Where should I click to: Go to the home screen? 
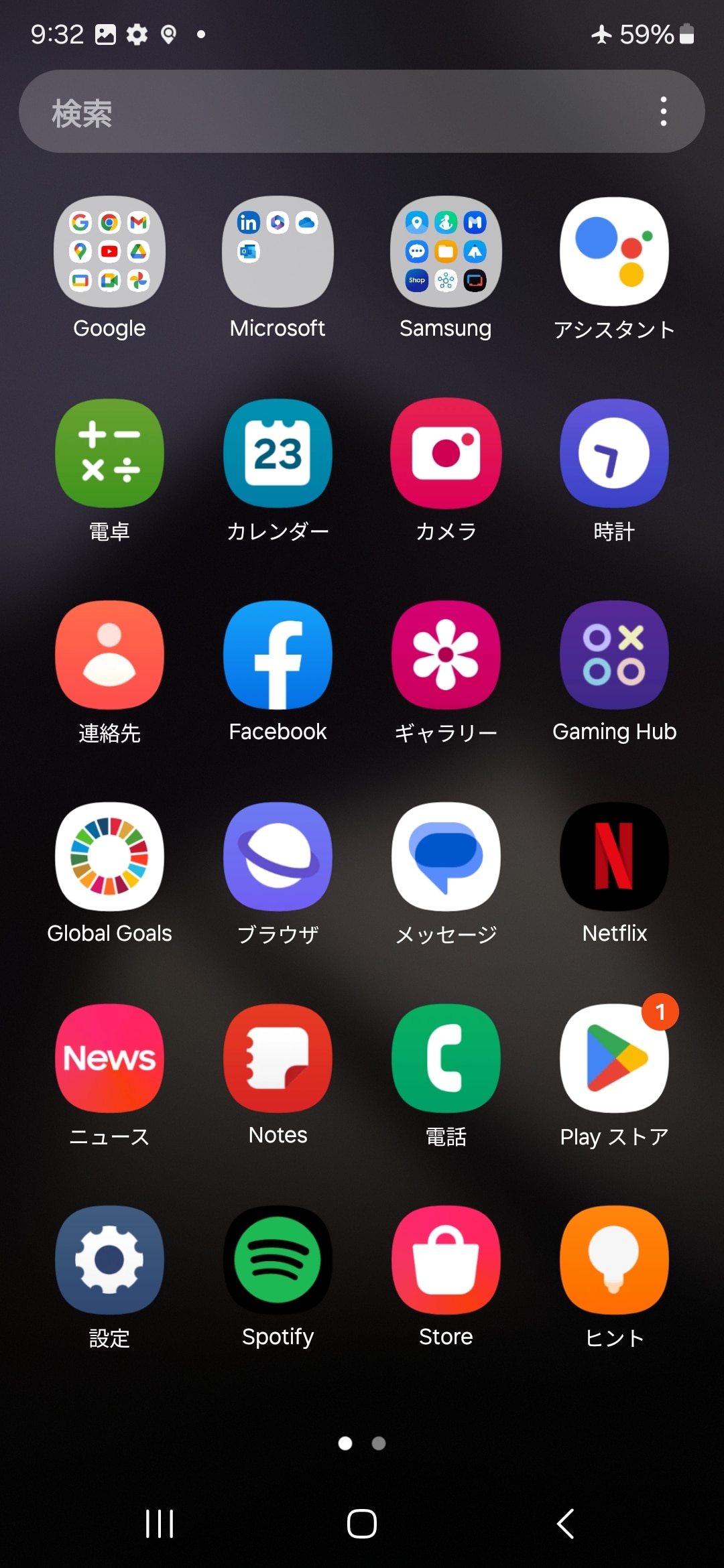(x=362, y=1524)
